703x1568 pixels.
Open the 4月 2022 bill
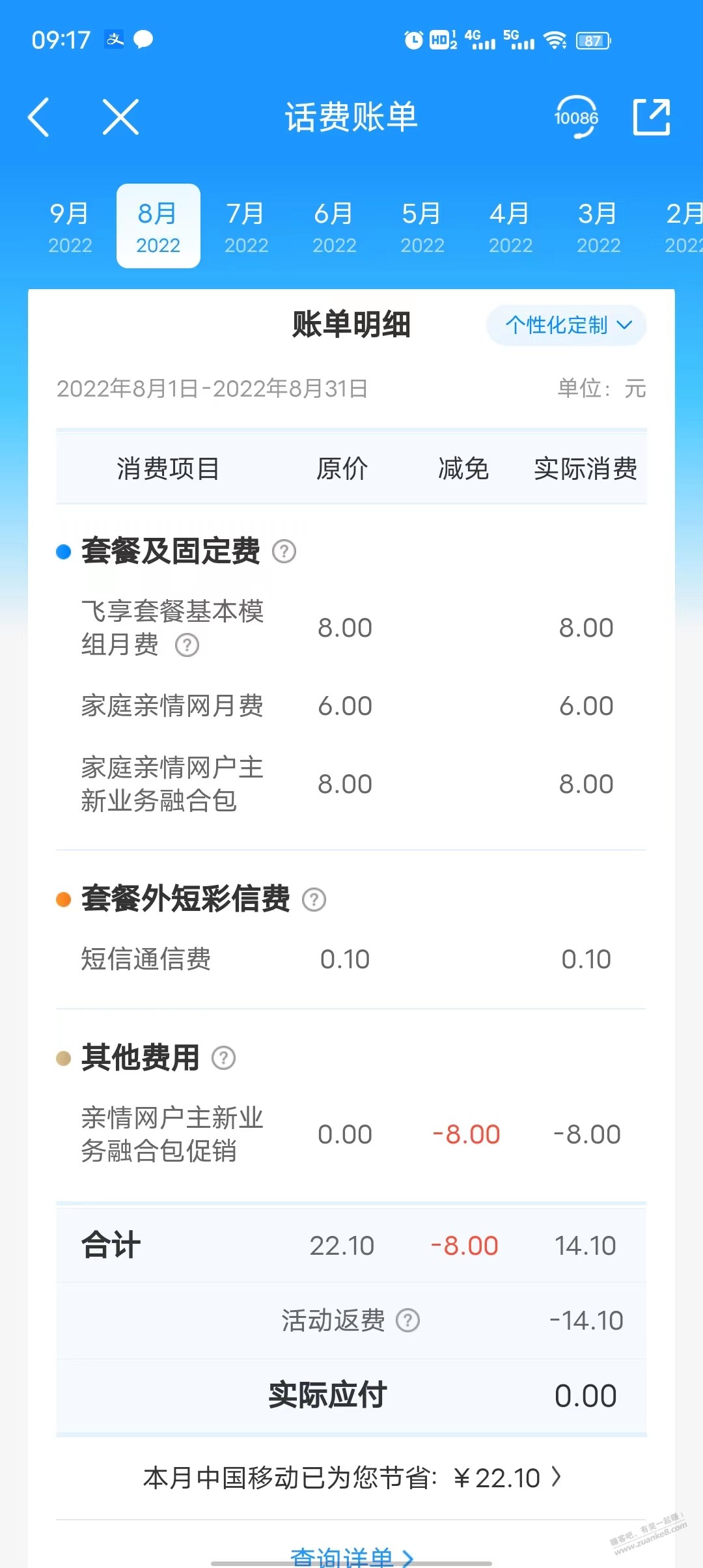tap(510, 226)
